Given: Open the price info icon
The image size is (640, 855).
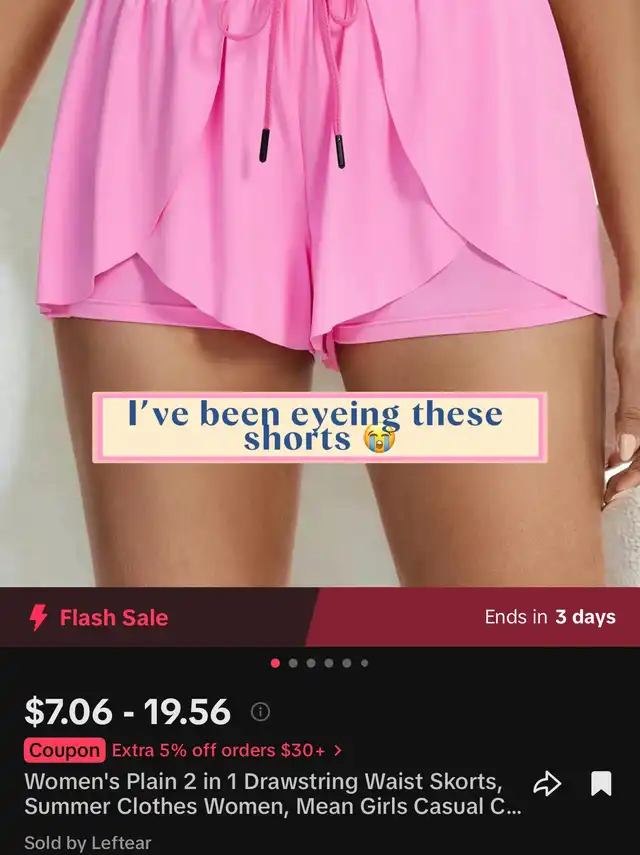Looking at the screenshot, I should (x=261, y=712).
